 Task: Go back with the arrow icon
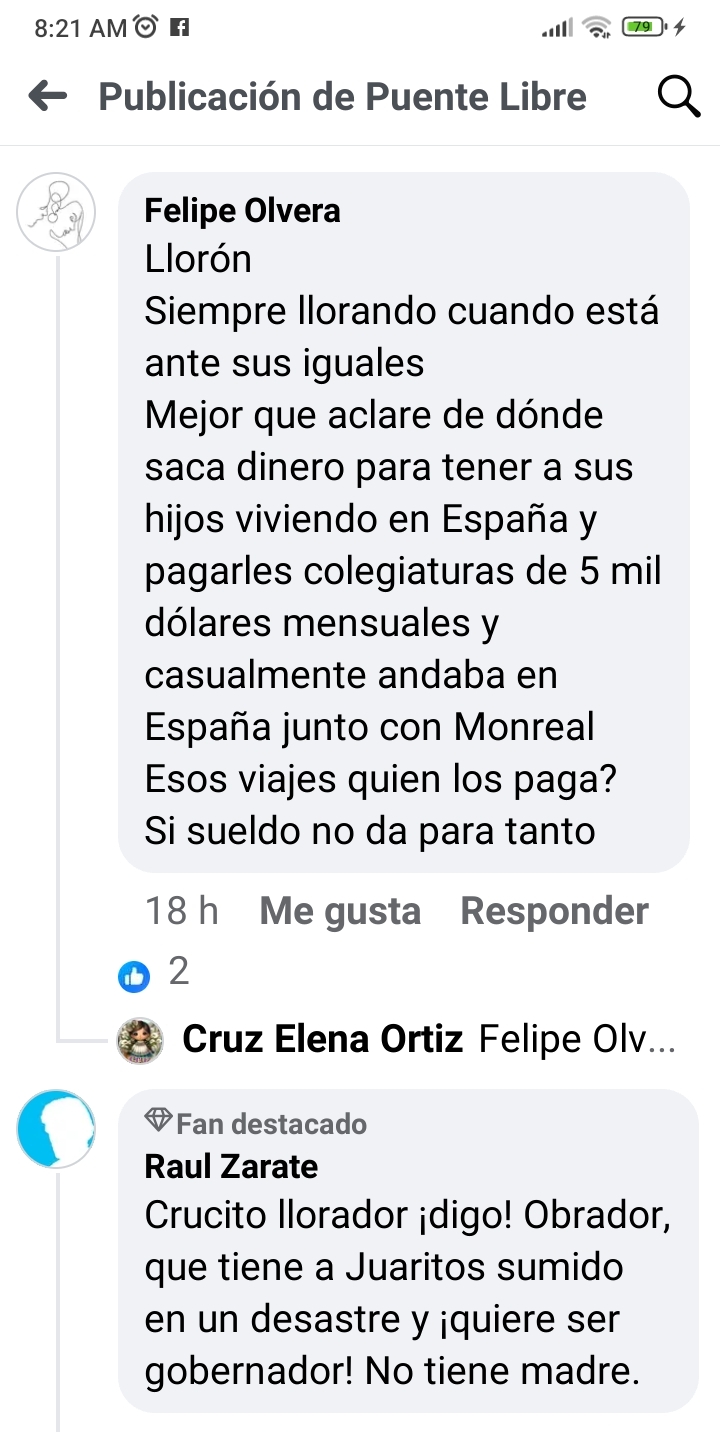pos(48,97)
